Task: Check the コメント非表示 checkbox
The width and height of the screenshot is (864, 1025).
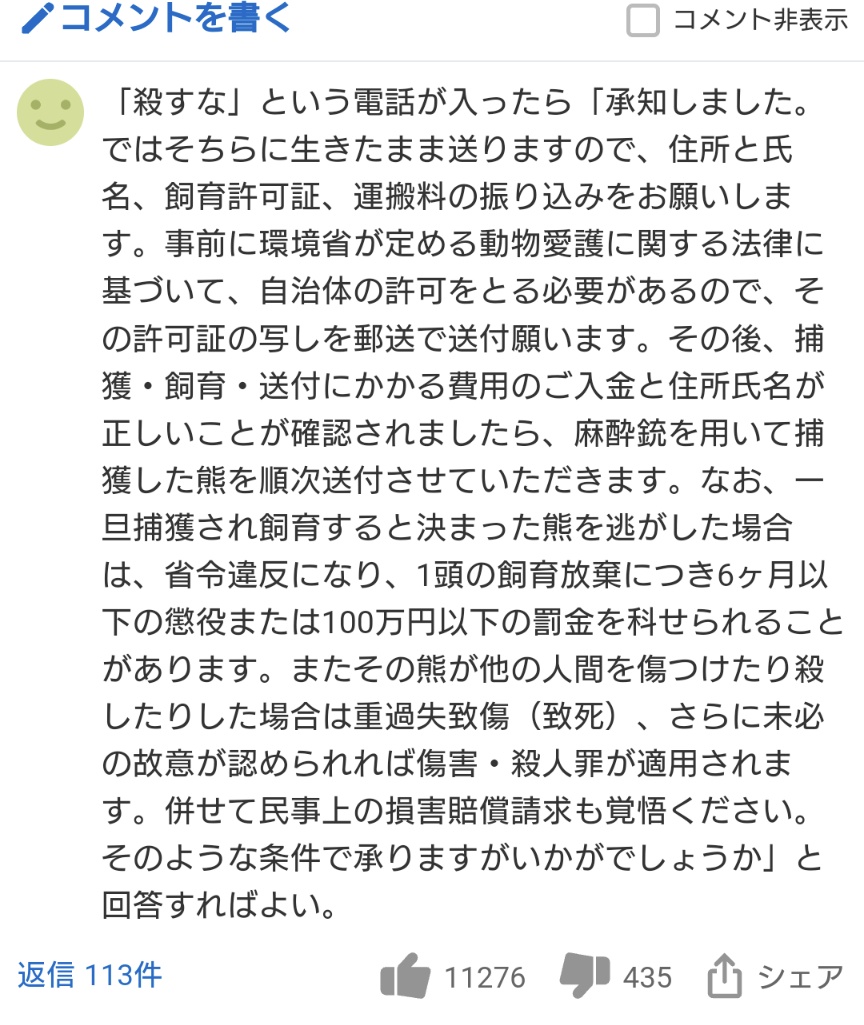Action: (643, 21)
